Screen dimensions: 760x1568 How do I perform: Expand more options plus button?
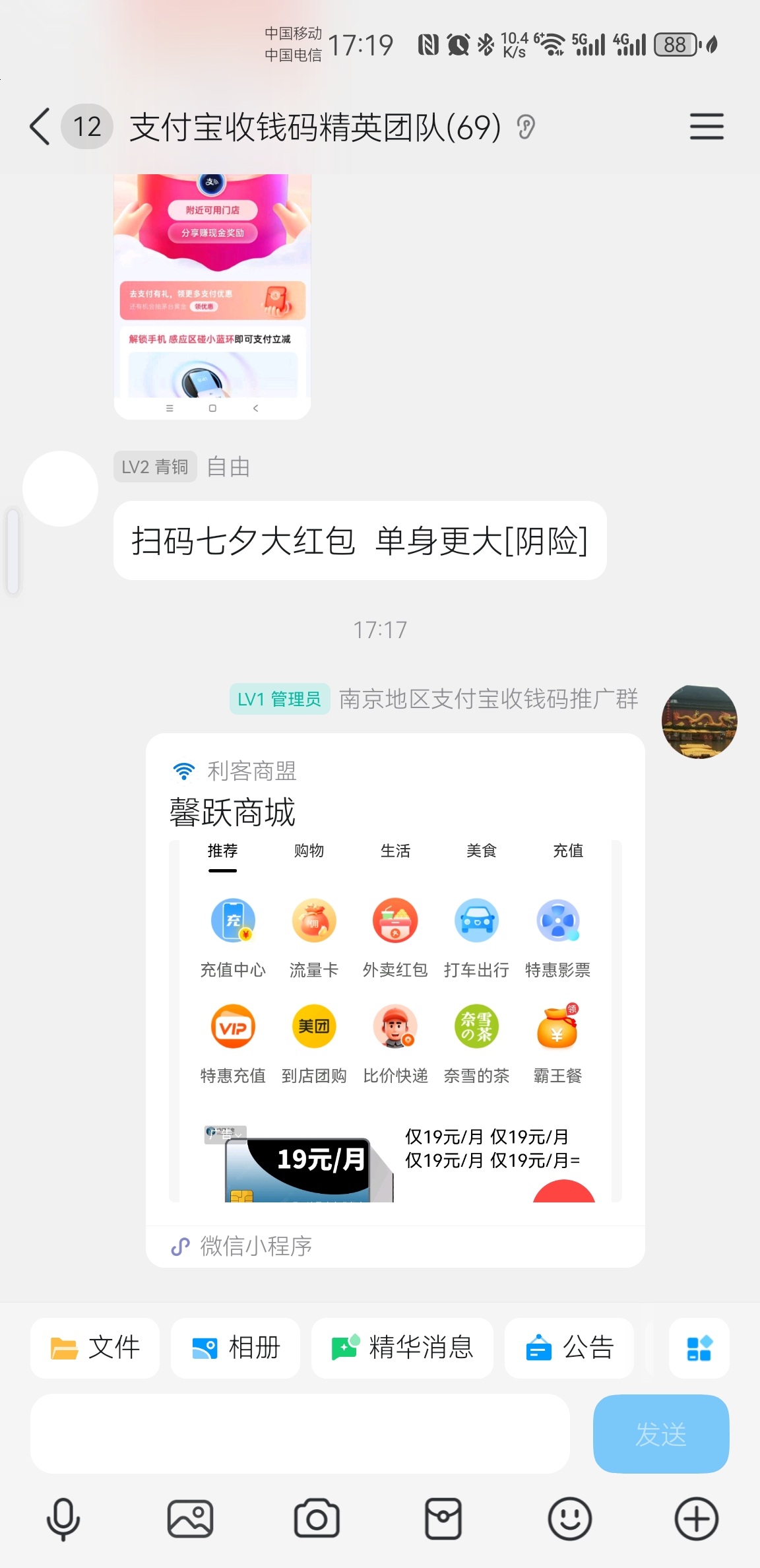[697, 1519]
